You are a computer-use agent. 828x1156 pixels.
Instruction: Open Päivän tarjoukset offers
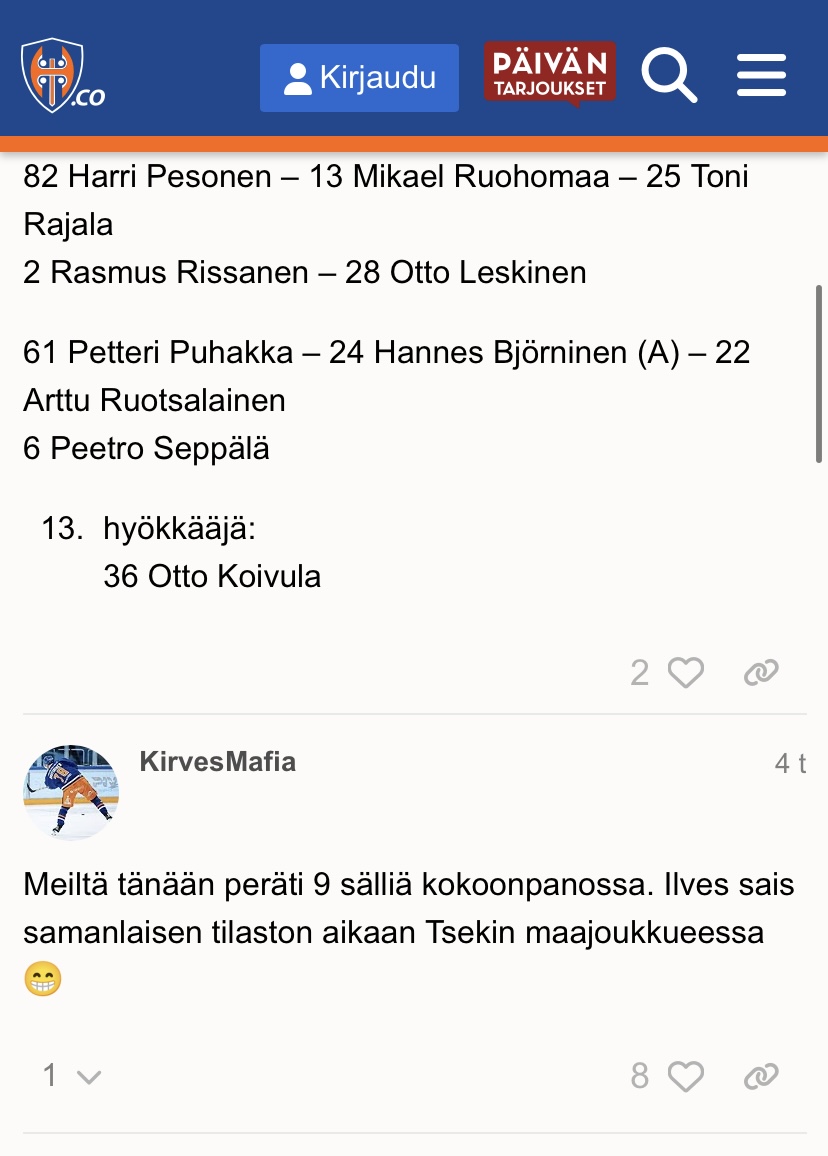coord(549,73)
